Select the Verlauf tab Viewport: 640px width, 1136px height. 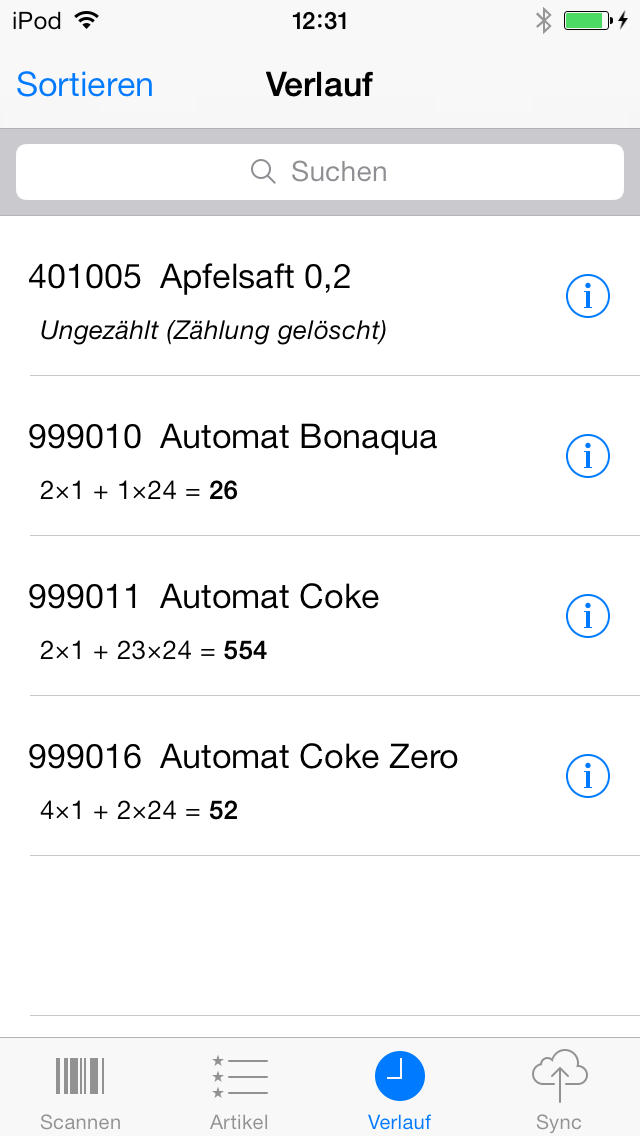(x=399, y=1089)
